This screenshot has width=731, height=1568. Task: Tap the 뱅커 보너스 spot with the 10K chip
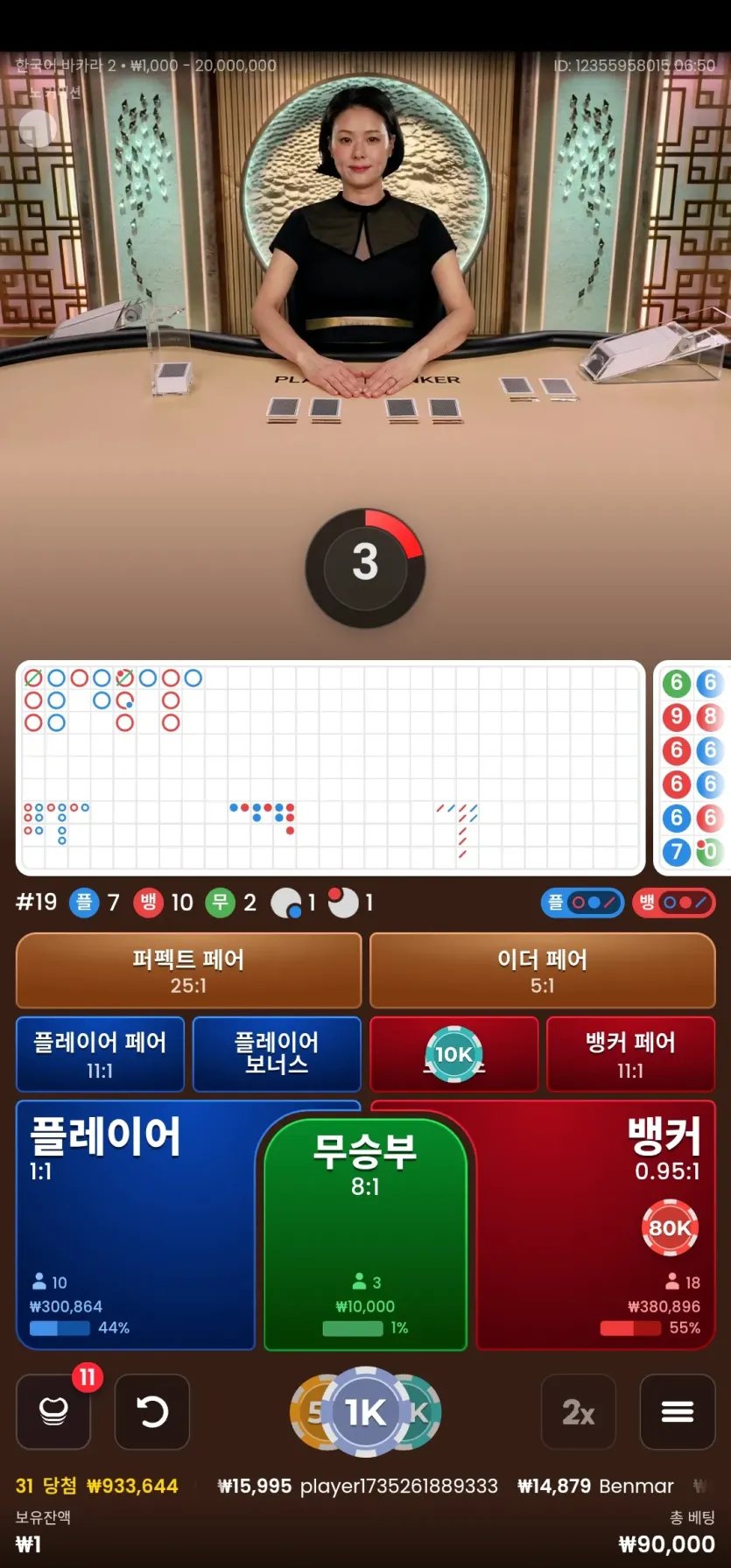[x=453, y=1054]
